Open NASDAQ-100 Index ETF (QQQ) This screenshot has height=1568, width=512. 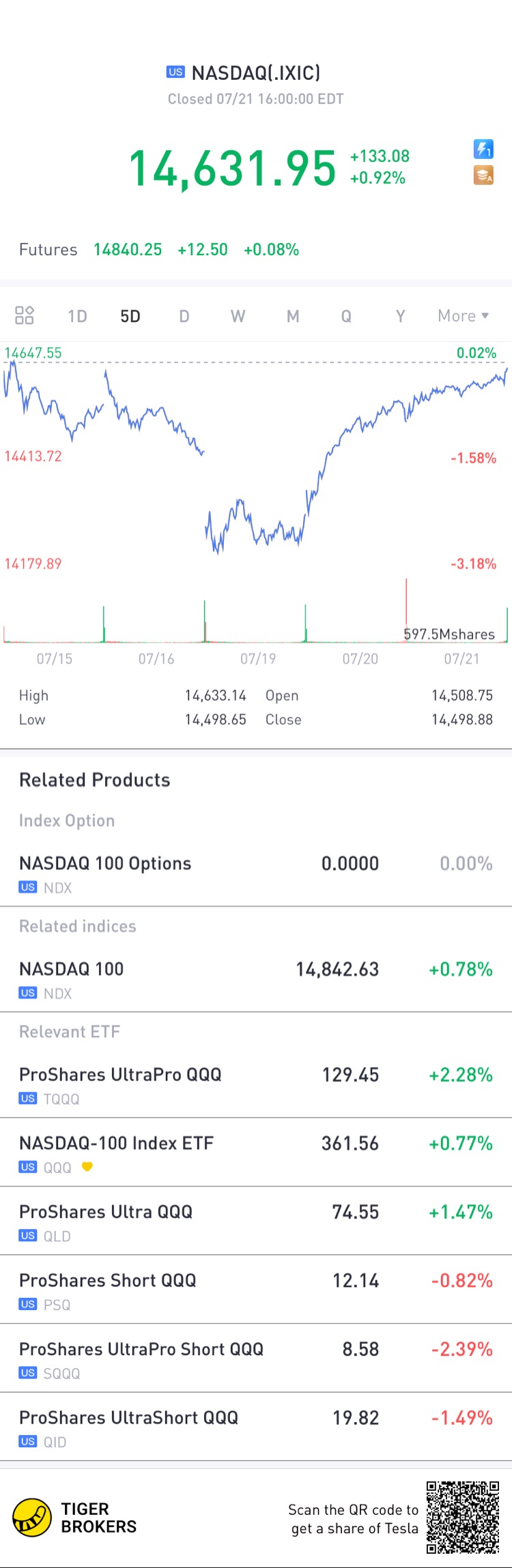click(x=255, y=1153)
